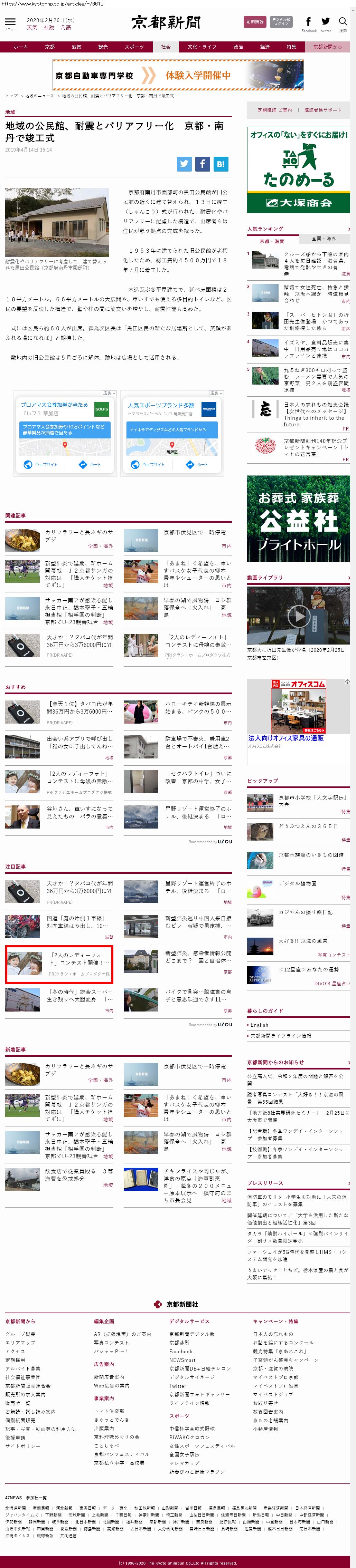Open the English living guide link
Viewport: 356px width, 1568px height.
pyautogui.click(x=260, y=1024)
